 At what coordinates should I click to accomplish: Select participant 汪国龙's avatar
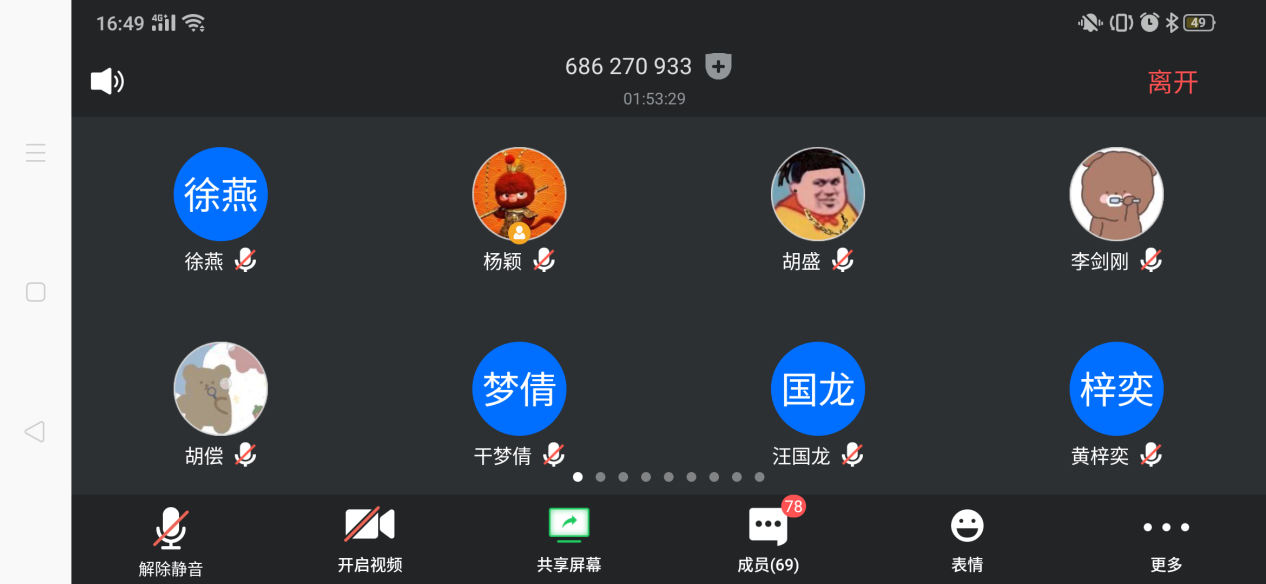pyautogui.click(x=818, y=389)
